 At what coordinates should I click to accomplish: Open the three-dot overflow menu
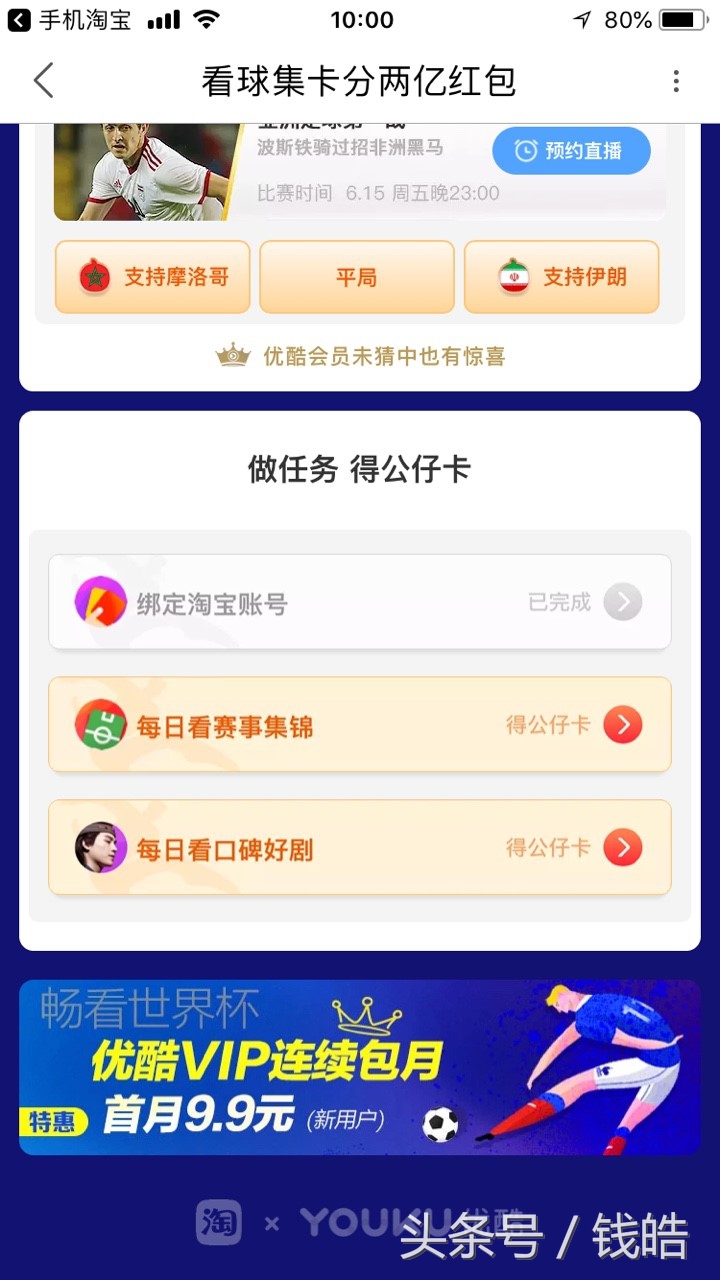(676, 82)
